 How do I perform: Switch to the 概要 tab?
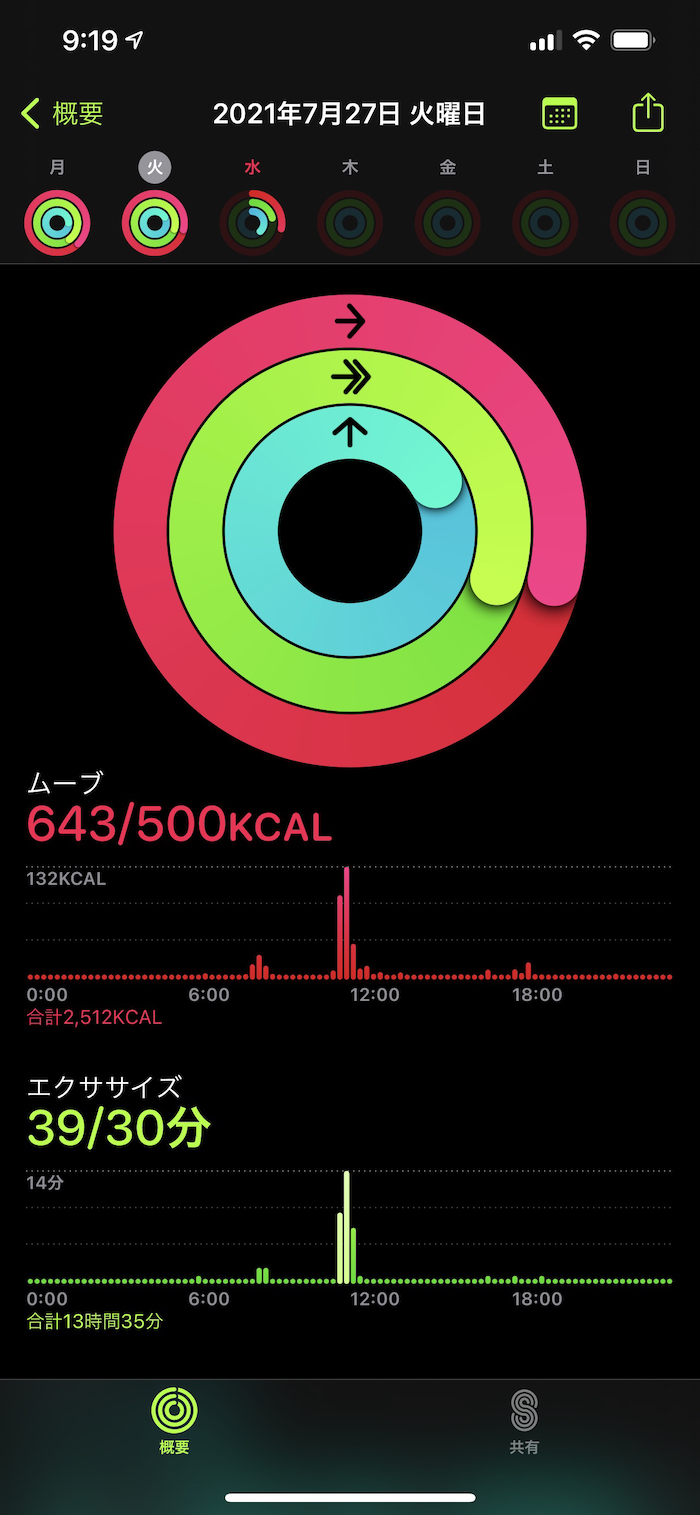point(174,1421)
